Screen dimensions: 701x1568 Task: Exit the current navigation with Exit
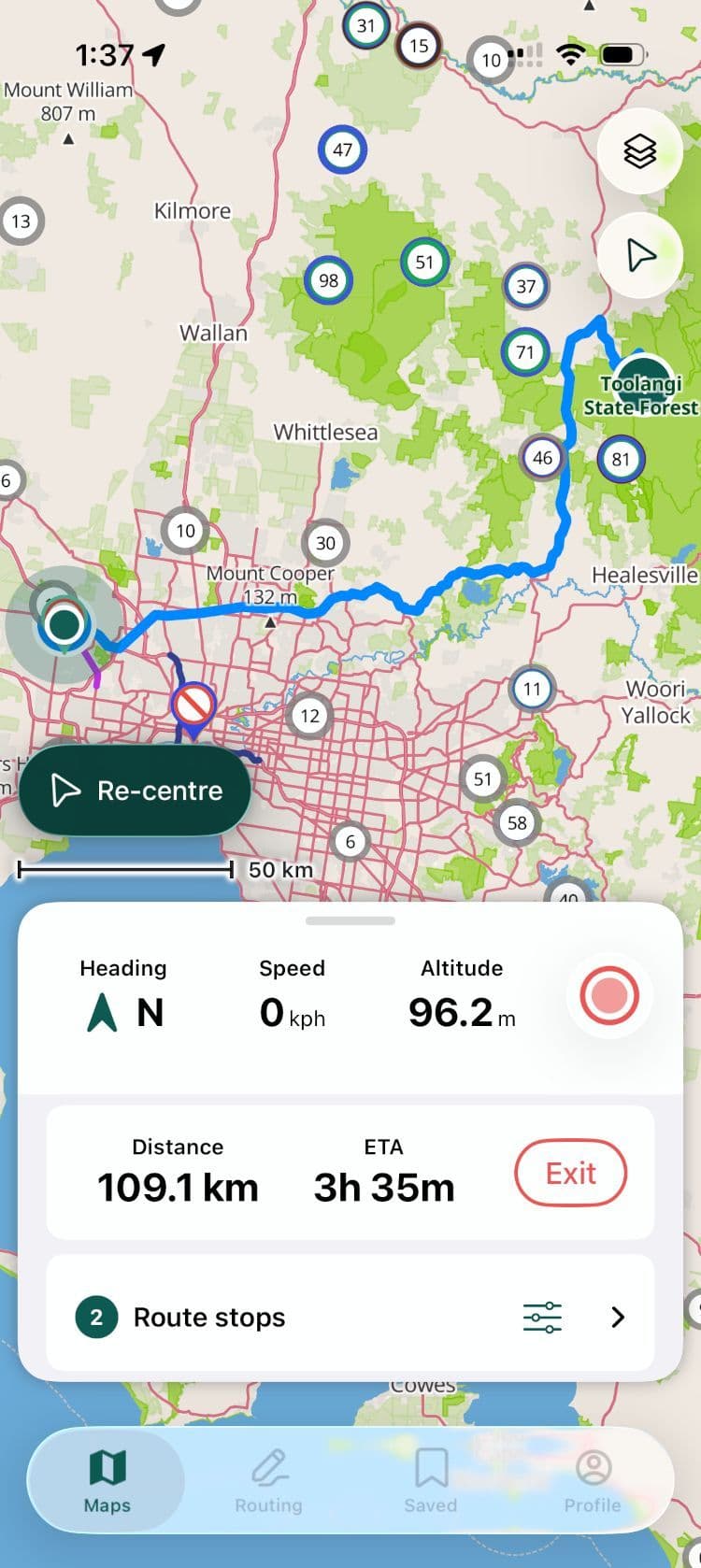tap(570, 1173)
